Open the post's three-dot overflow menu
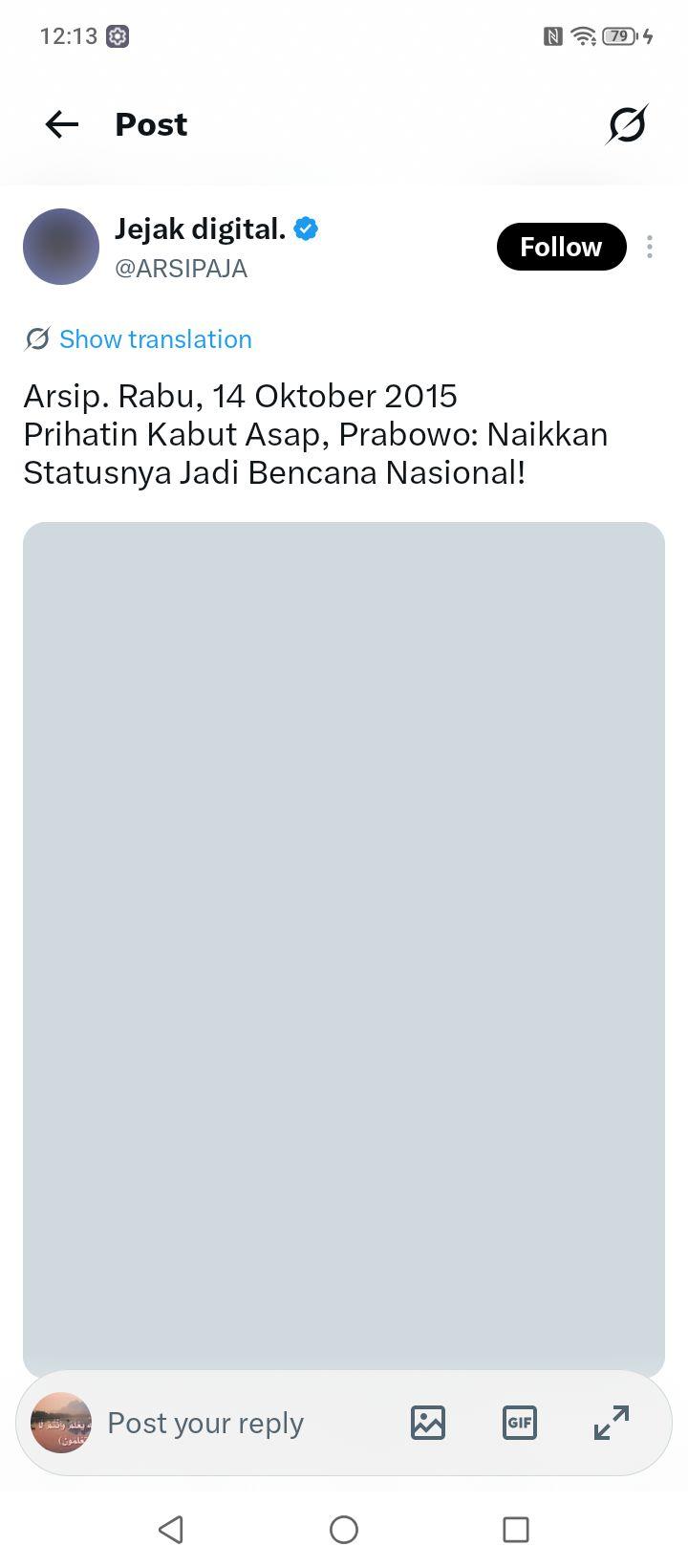This screenshot has height=1568, width=688. pos(650,247)
